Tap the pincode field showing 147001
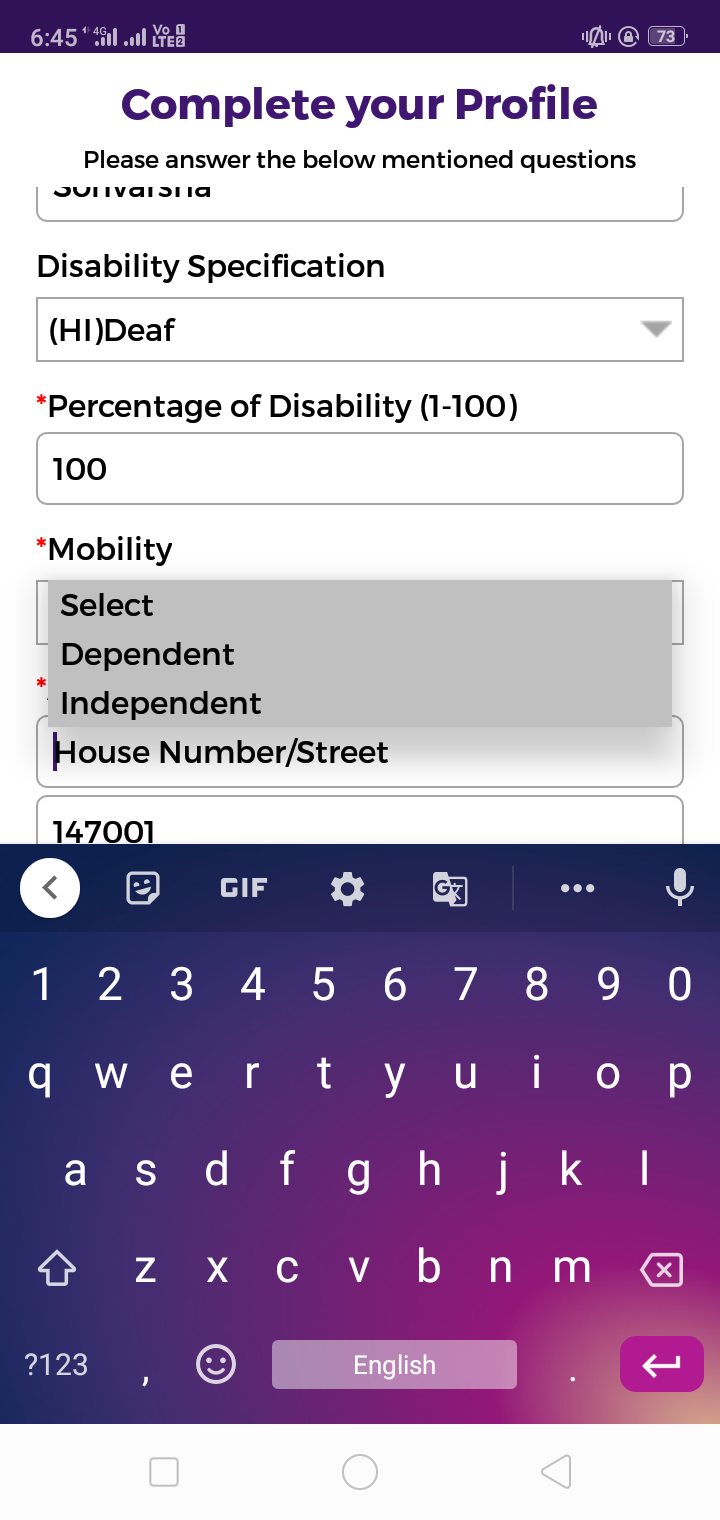This screenshot has width=720, height=1520. (x=360, y=822)
